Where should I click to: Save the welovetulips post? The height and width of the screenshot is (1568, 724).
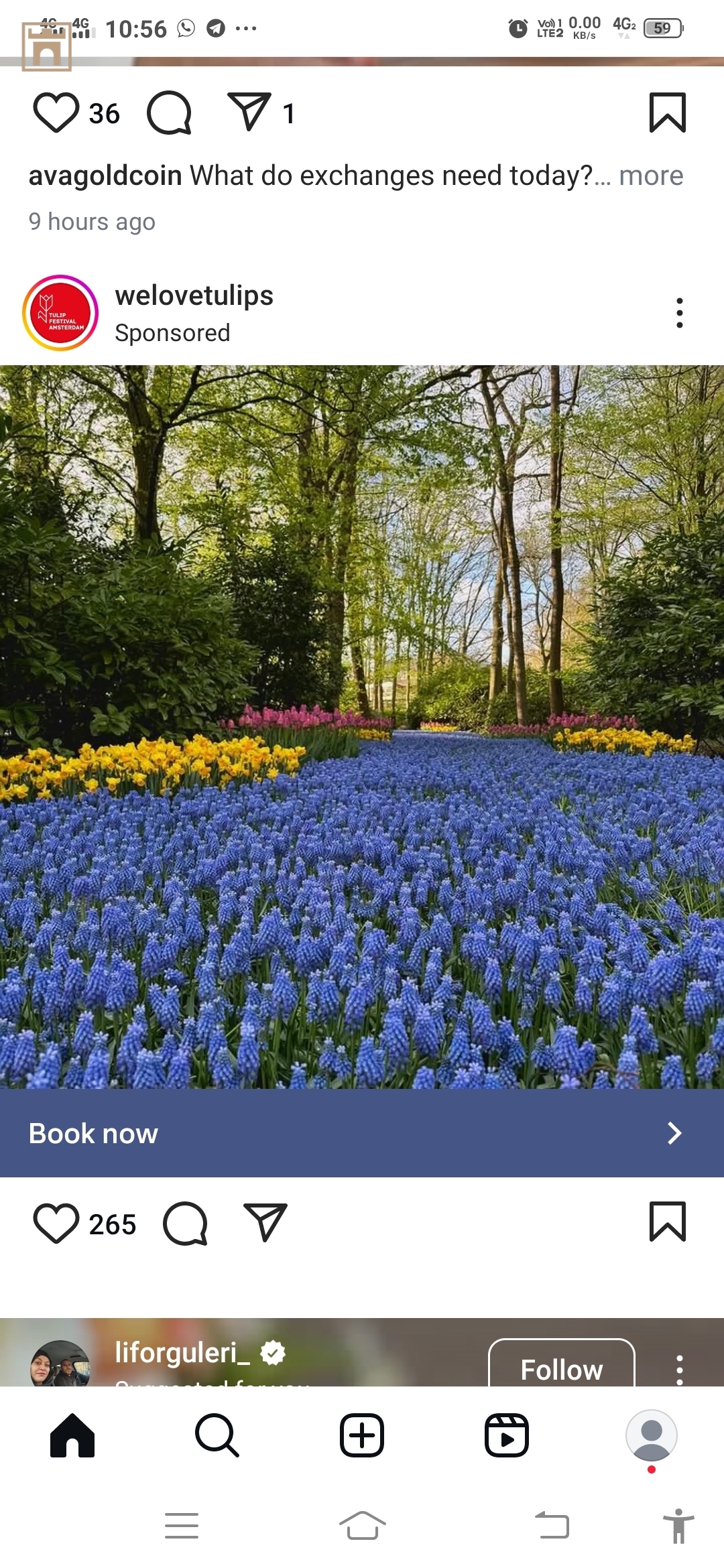tap(667, 1222)
